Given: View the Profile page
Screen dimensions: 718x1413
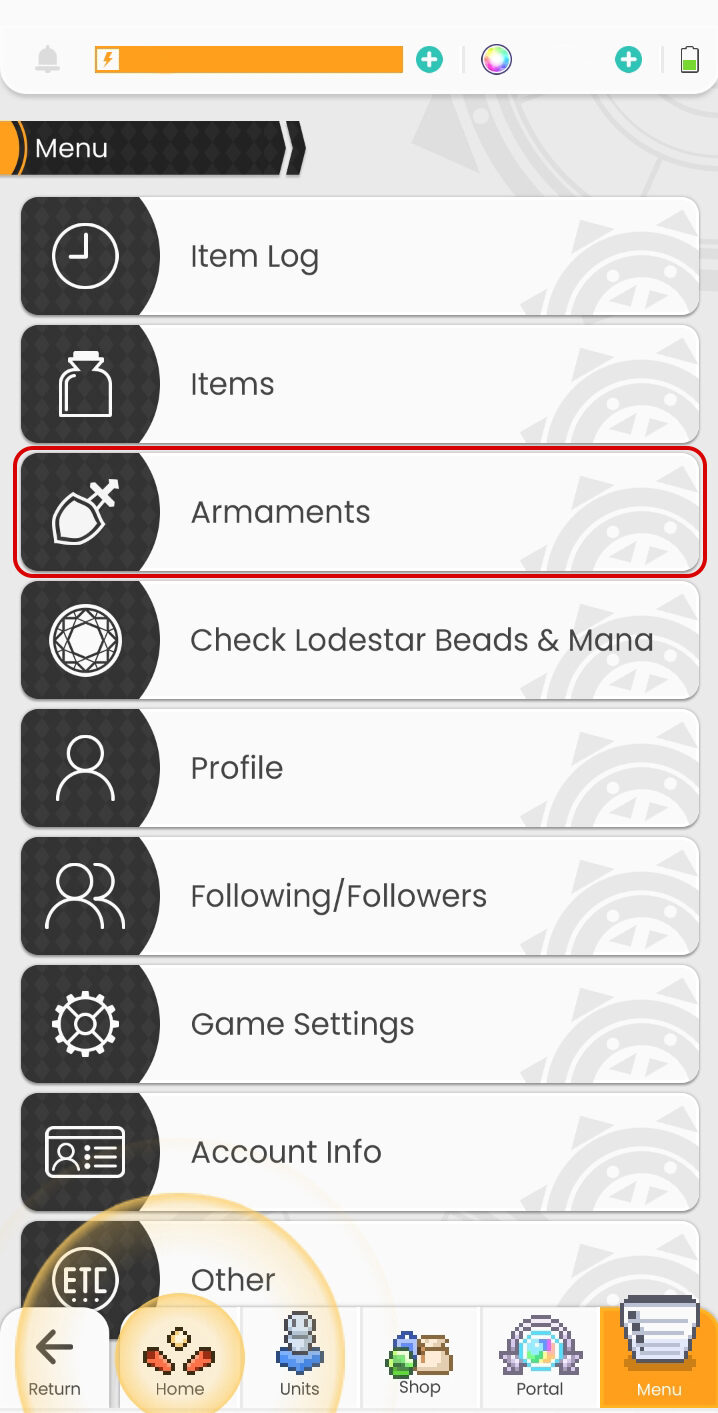Looking at the screenshot, I should click(360, 768).
